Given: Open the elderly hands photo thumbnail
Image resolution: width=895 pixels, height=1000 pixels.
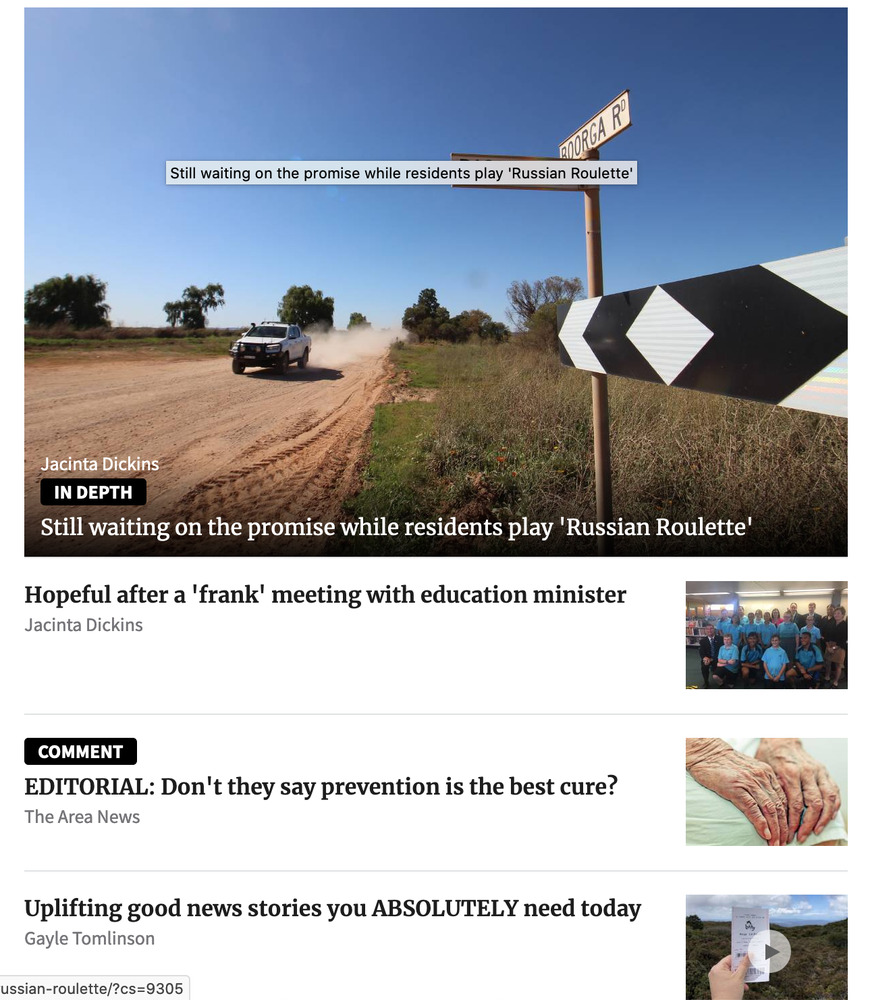Looking at the screenshot, I should (766, 792).
